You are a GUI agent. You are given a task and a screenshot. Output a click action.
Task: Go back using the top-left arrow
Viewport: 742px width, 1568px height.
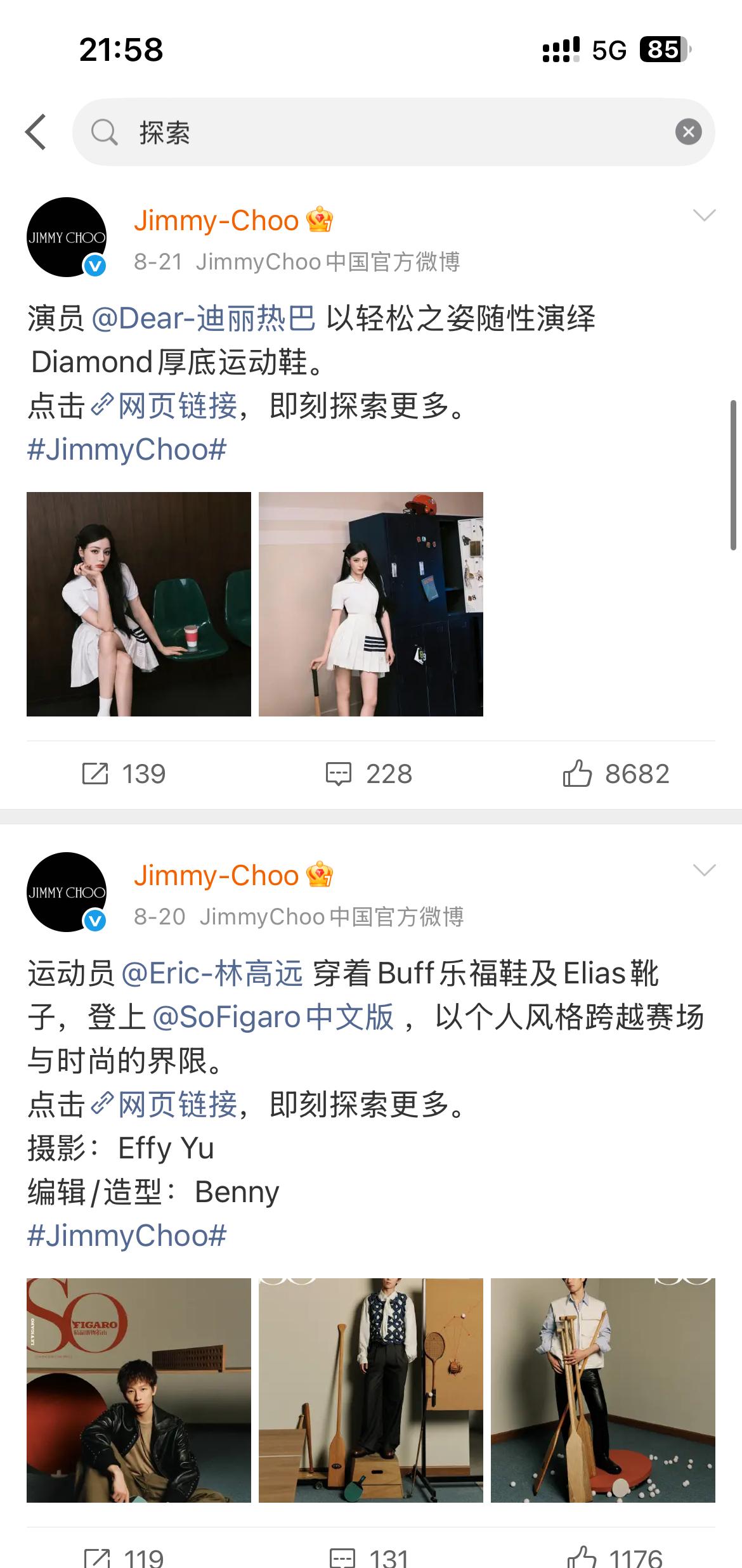tap(36, 132)
